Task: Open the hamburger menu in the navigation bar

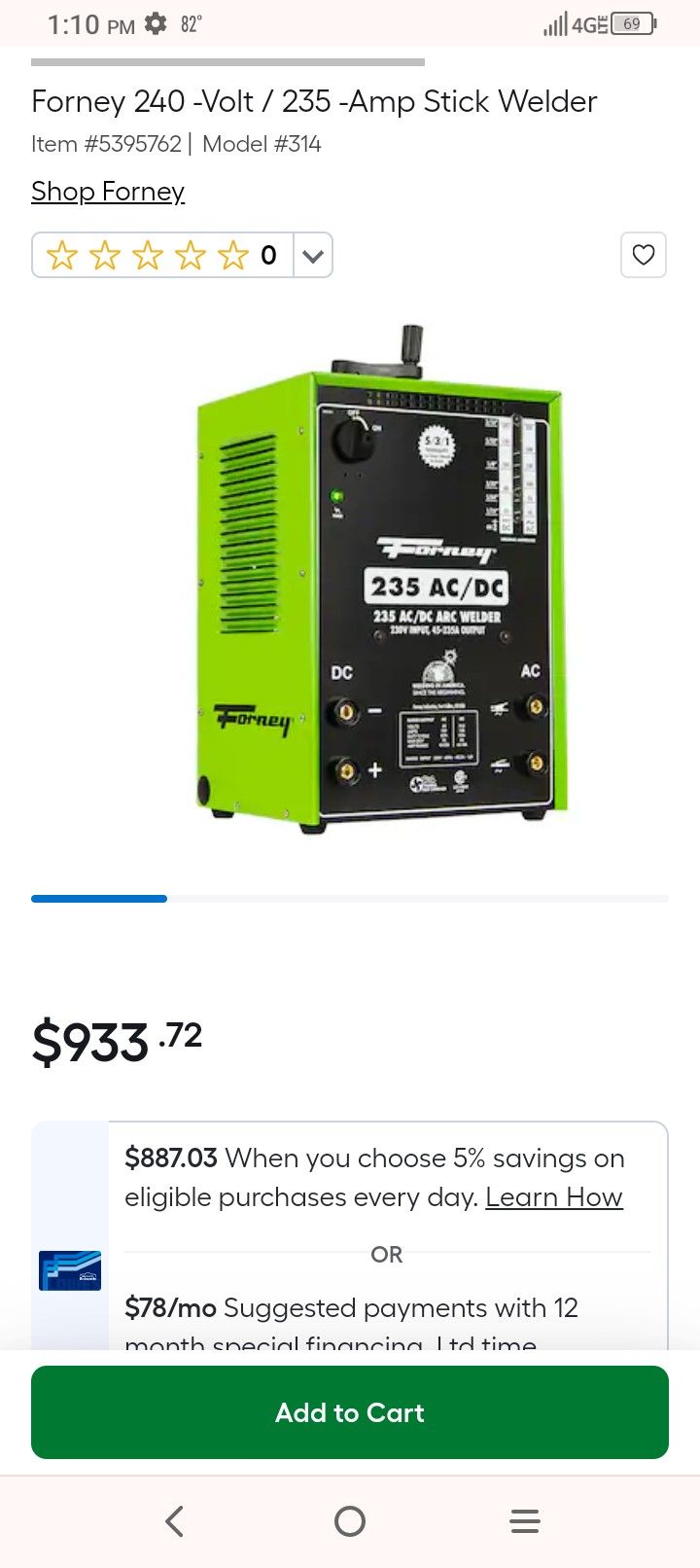Action: pos(525,1520)
